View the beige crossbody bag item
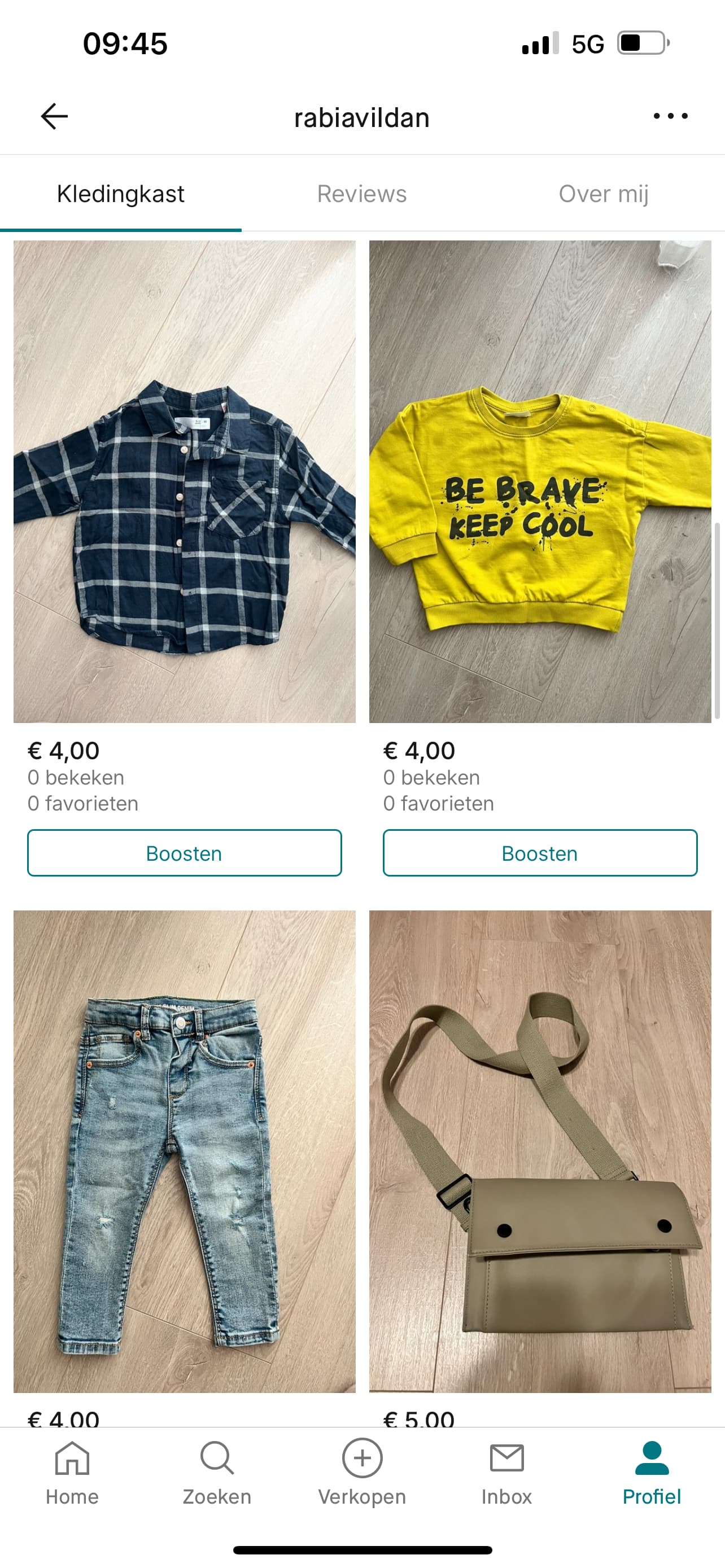Screen dimensions: 725x1568 540,1151
